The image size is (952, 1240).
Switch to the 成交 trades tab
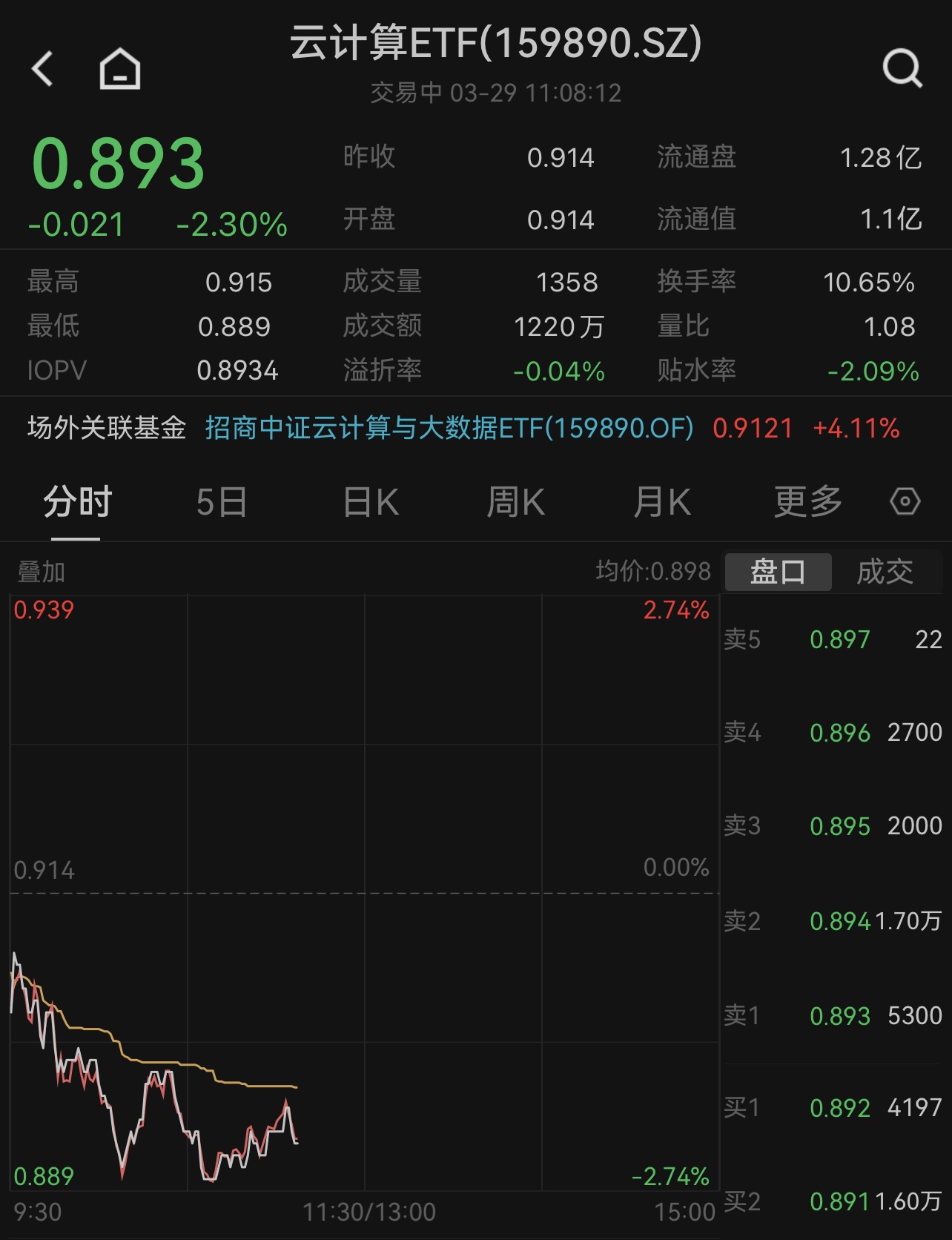(885, 572)
